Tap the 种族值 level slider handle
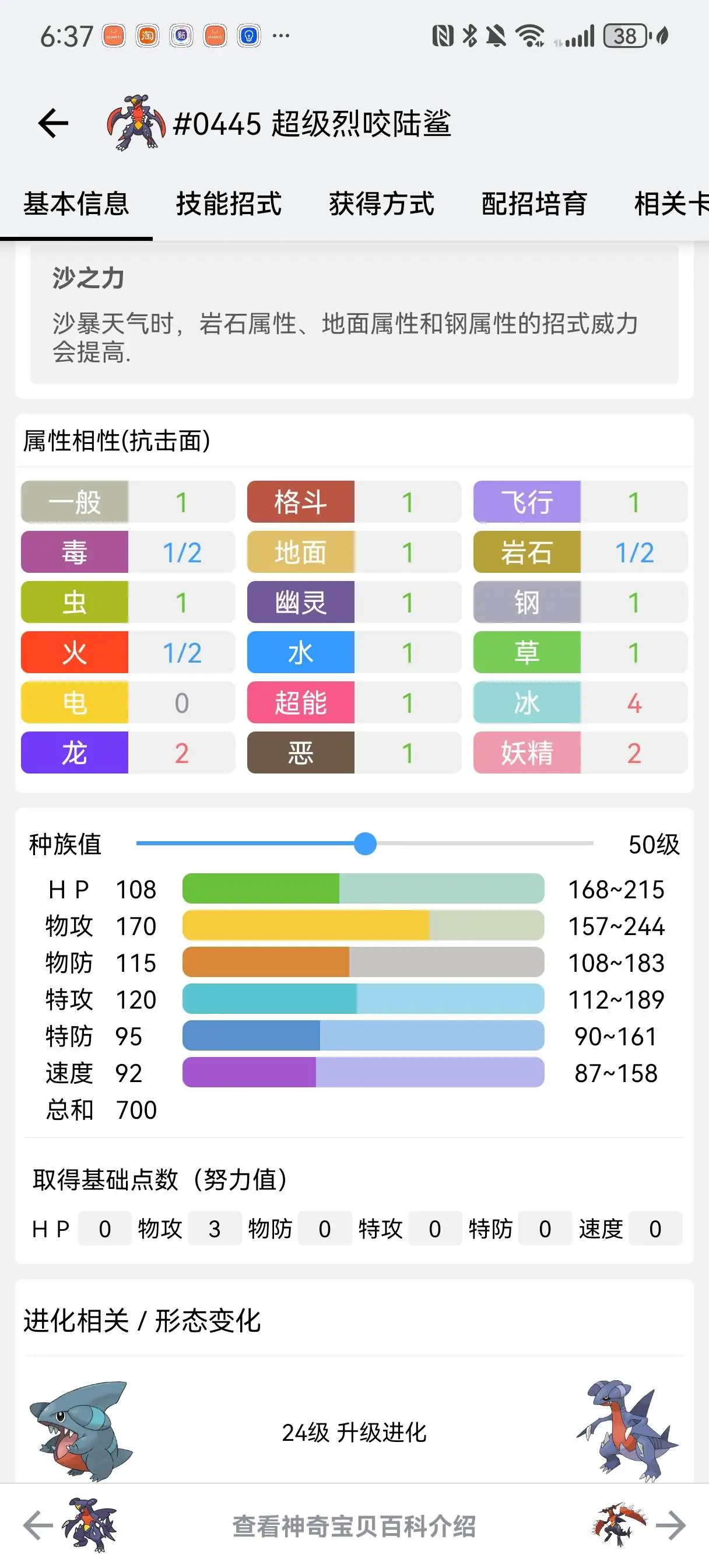709x1568 pixels. (365, 843)
